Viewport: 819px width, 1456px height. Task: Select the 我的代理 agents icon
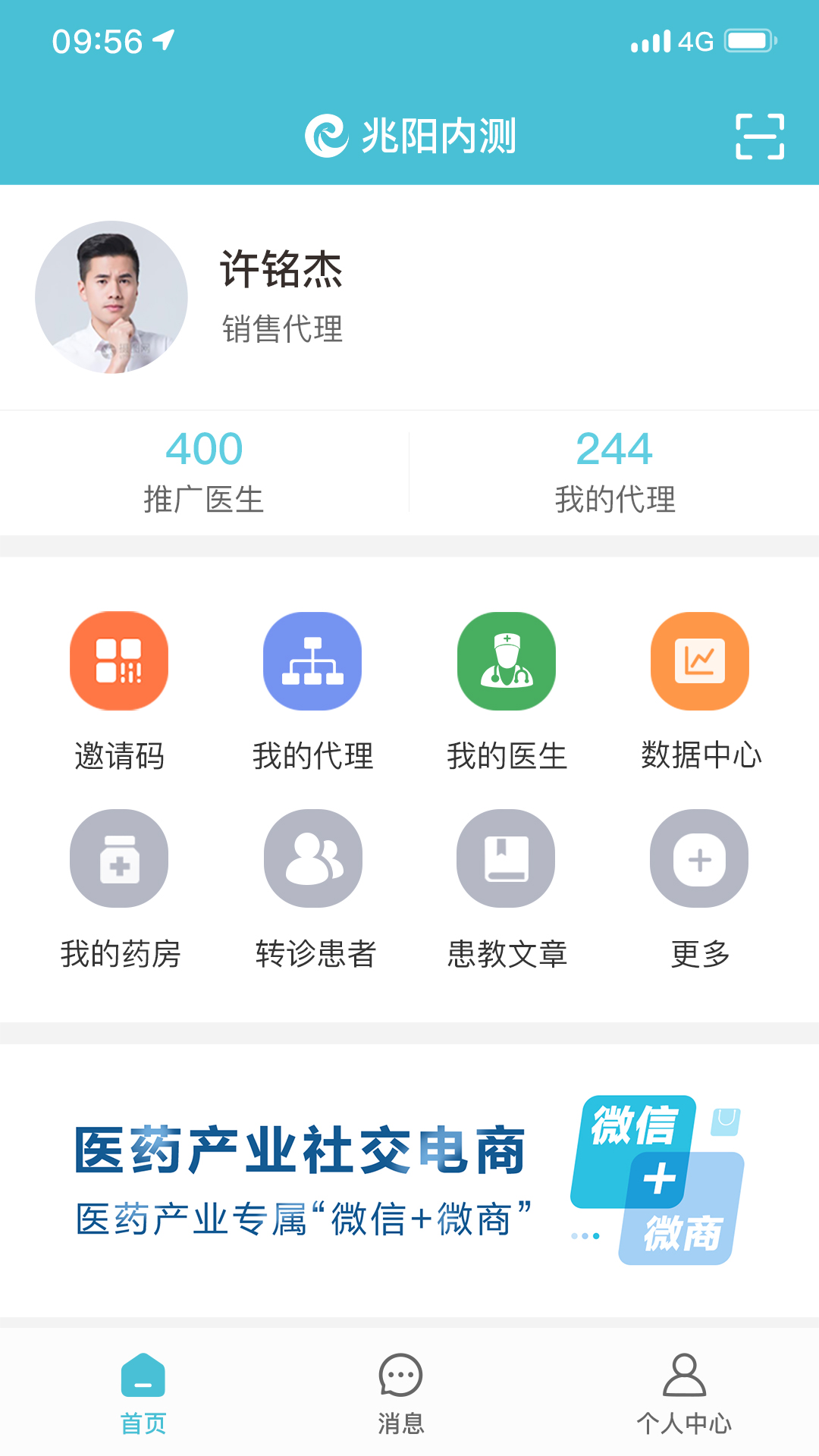(312, 661)
